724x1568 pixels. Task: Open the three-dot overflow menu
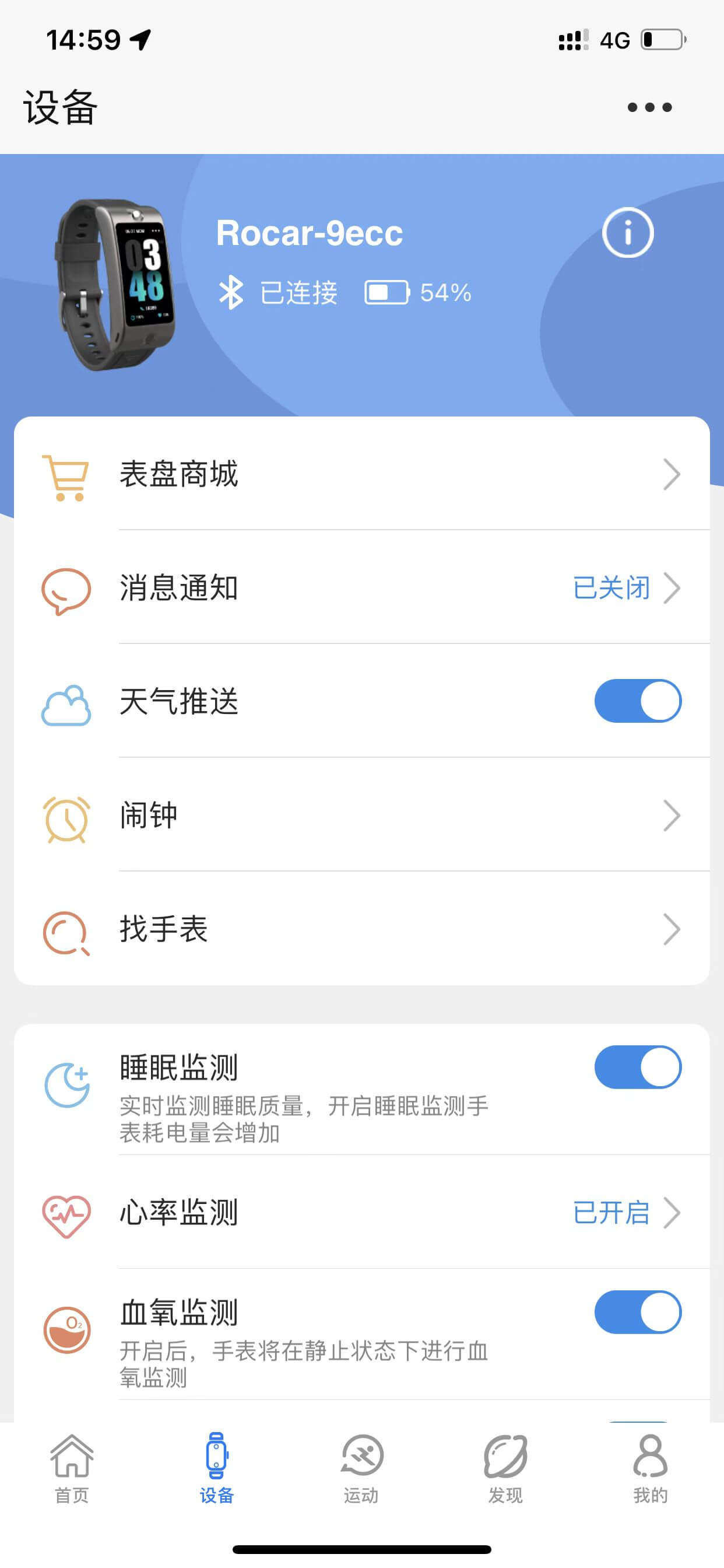[649, 108]
